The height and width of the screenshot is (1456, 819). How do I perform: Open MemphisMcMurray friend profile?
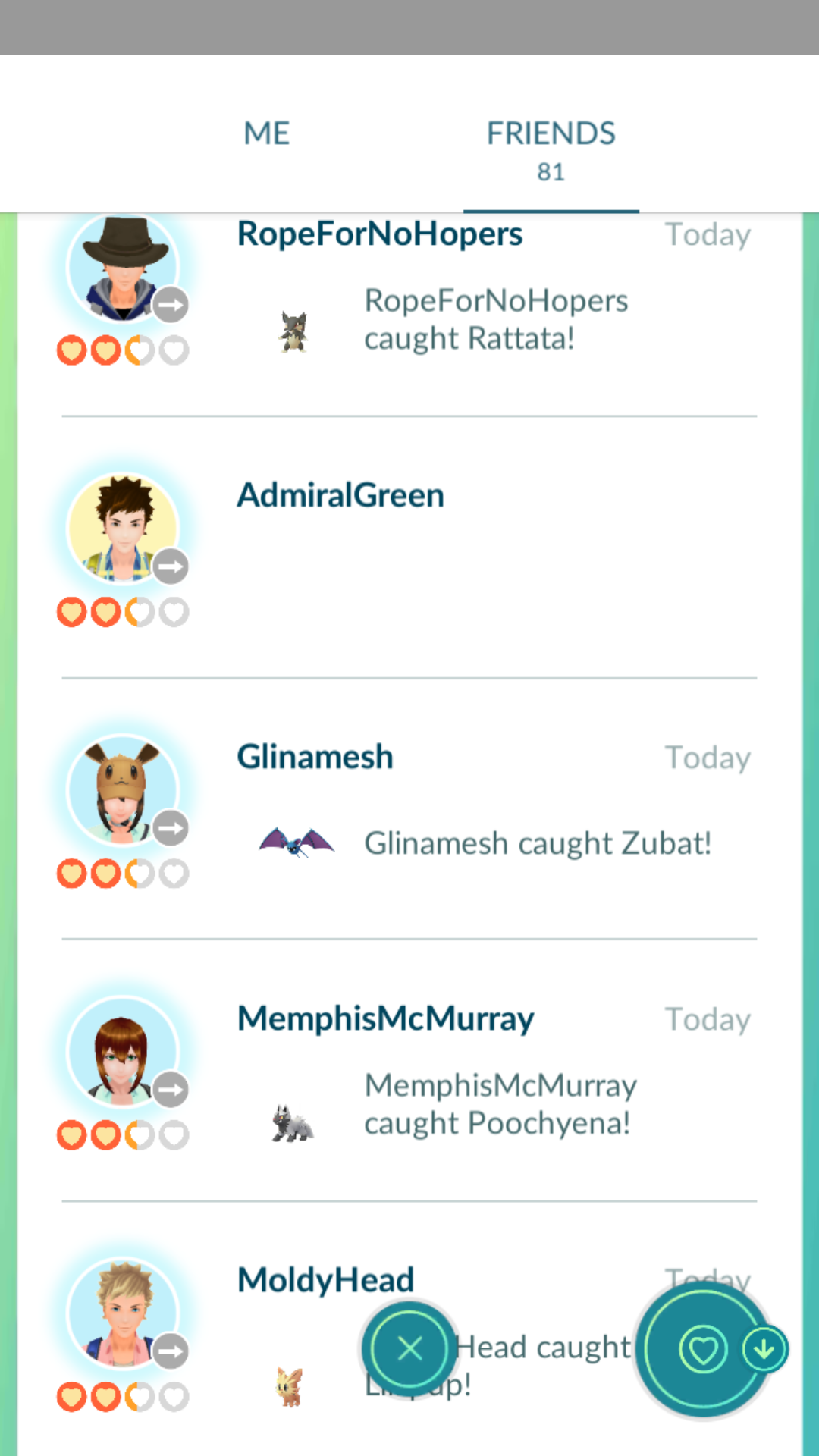point(385,1019)
